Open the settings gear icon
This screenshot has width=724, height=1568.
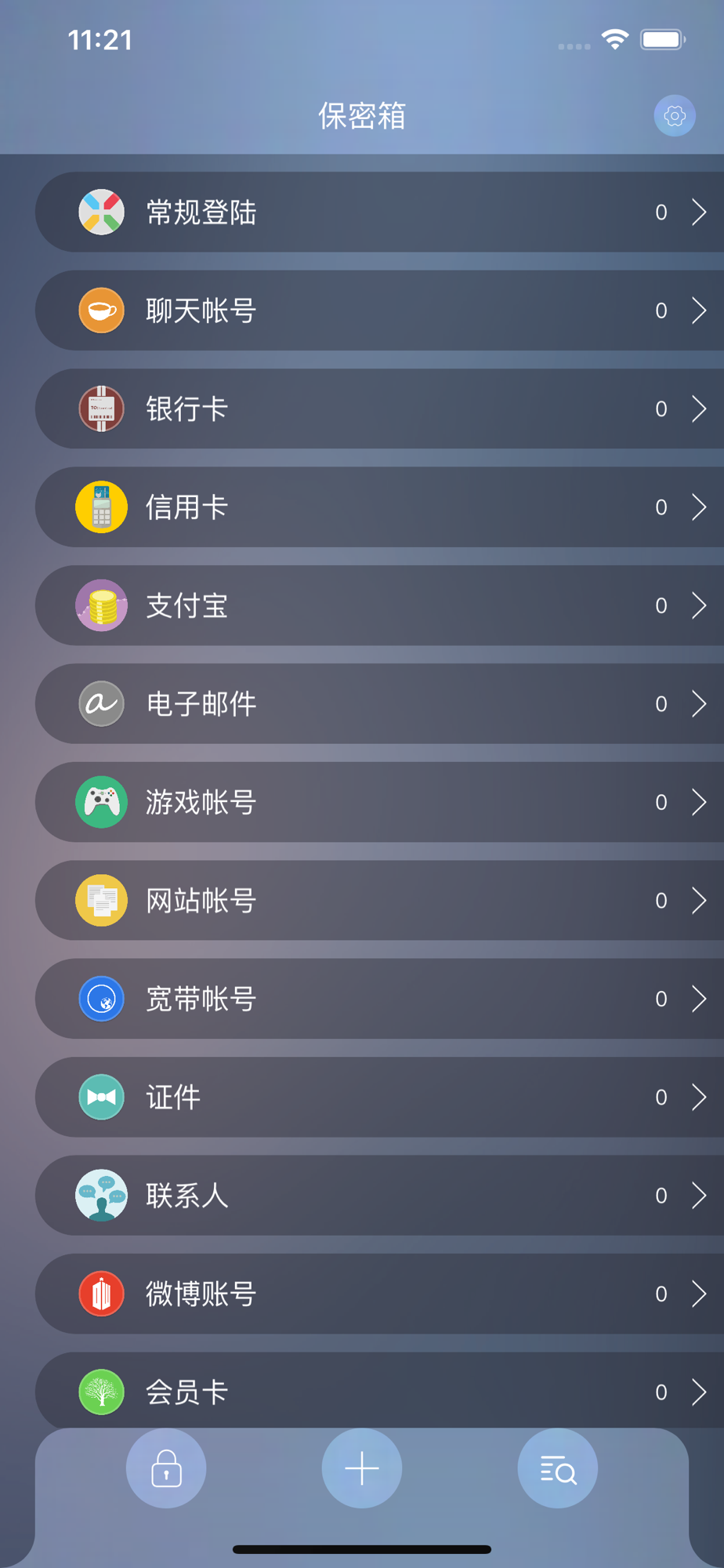pos(675,116)
